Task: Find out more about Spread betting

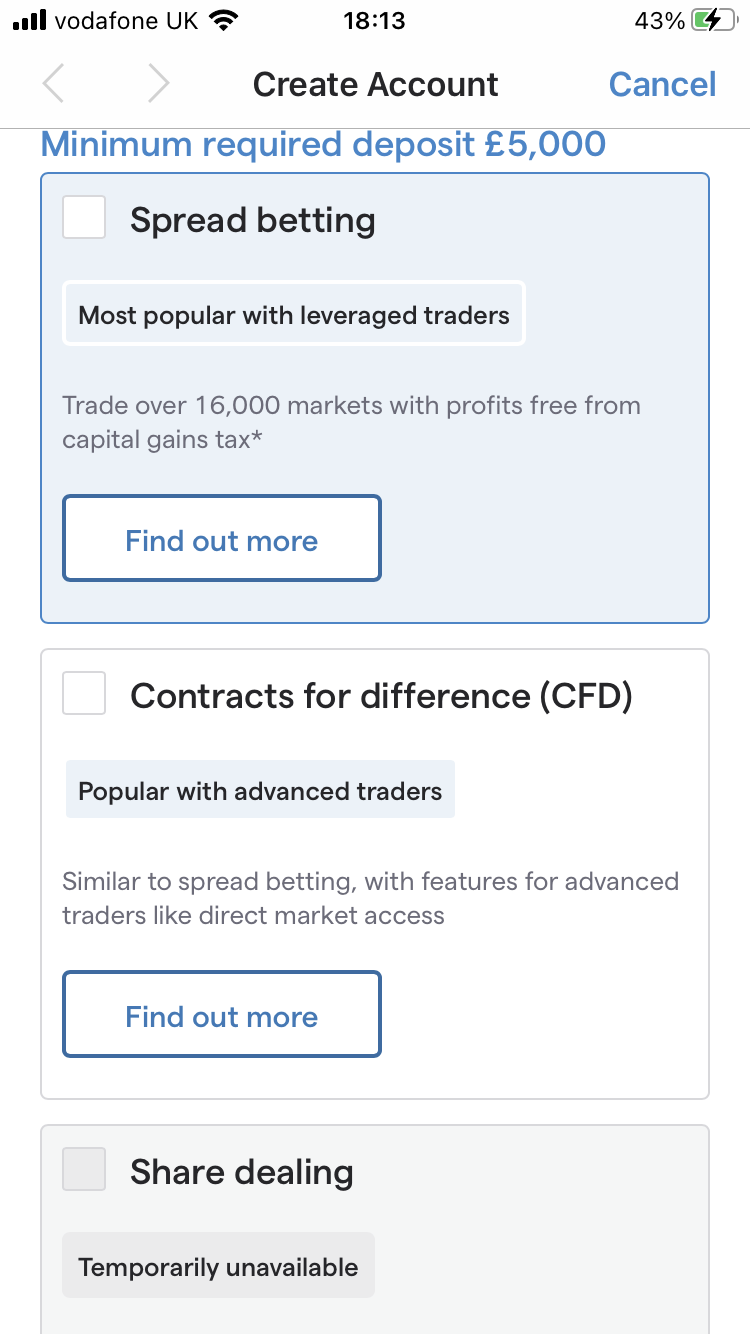Action: pos(222,538)
